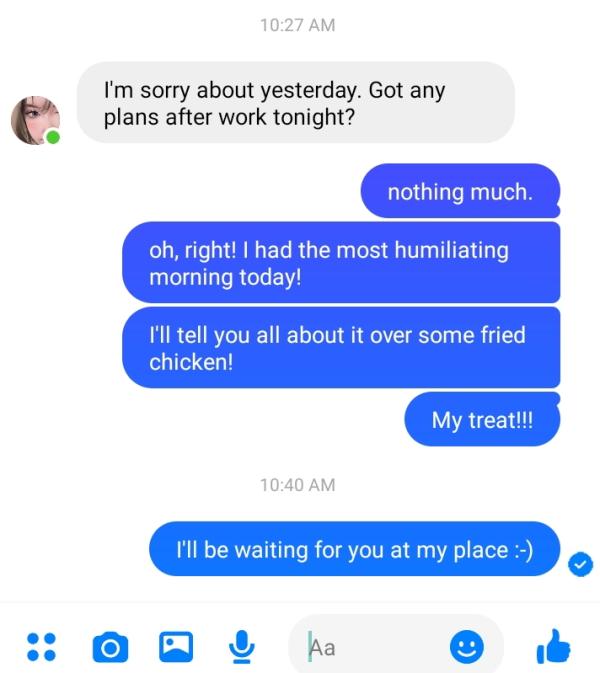Open the camera to take a photo
Viewport: 600px width, 673px height.
pyautogui.click(x=110, y=648)
